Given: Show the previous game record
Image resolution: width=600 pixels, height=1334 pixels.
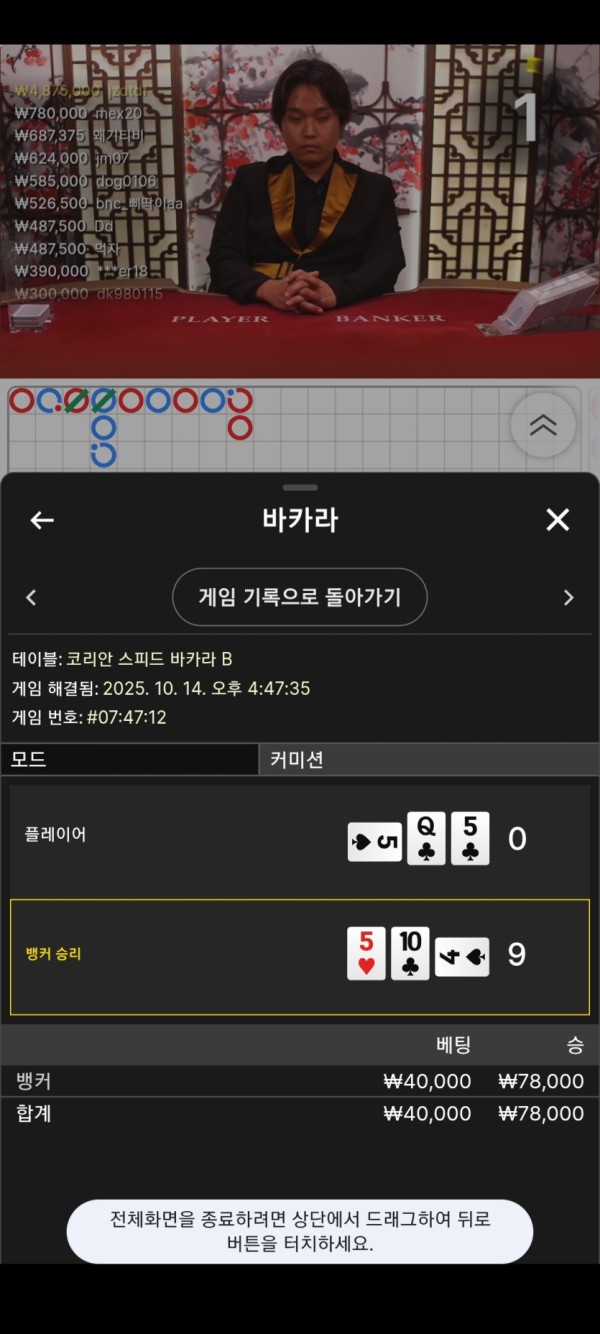Looking at the screenshot, I should 31,597.
